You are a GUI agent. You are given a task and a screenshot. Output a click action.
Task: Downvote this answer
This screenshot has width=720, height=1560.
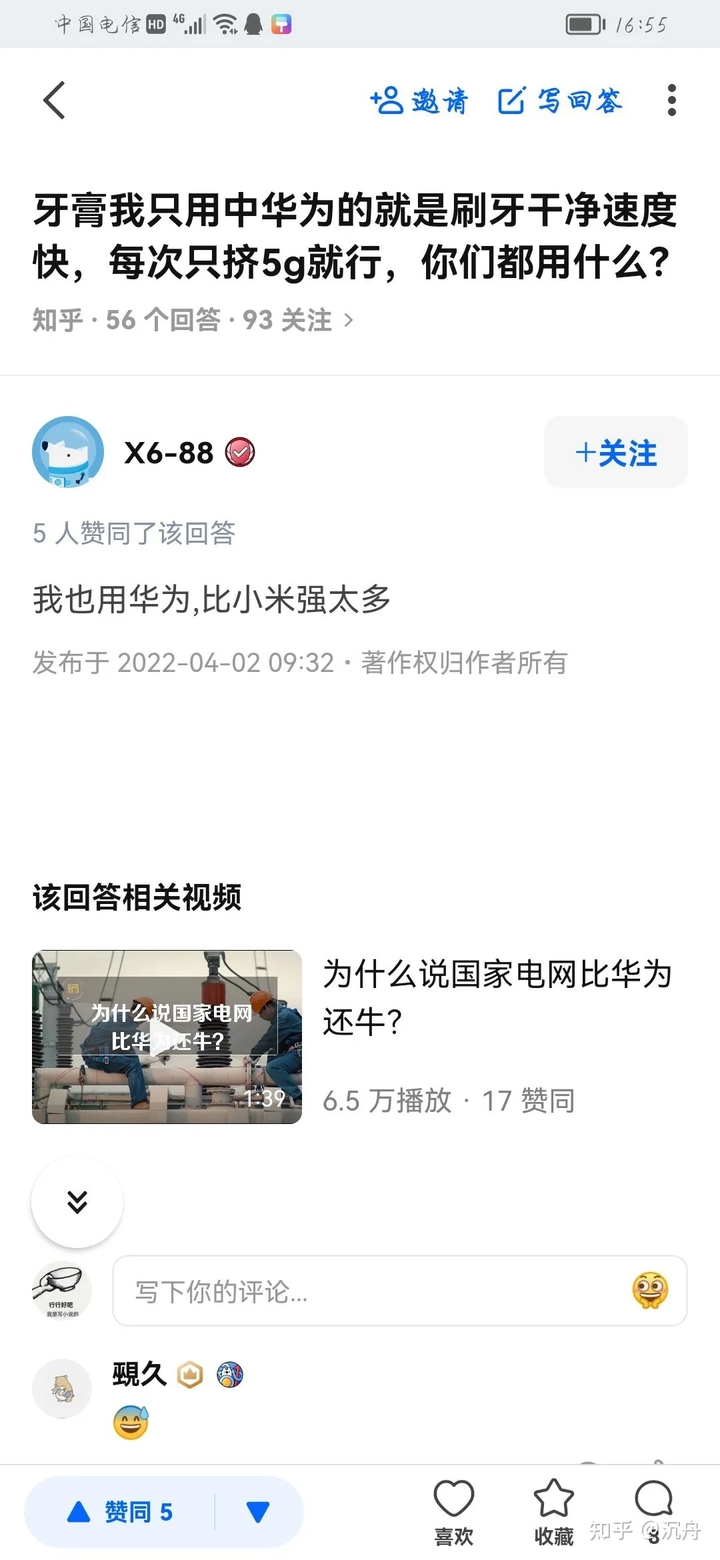click(x=258, y=1512)
